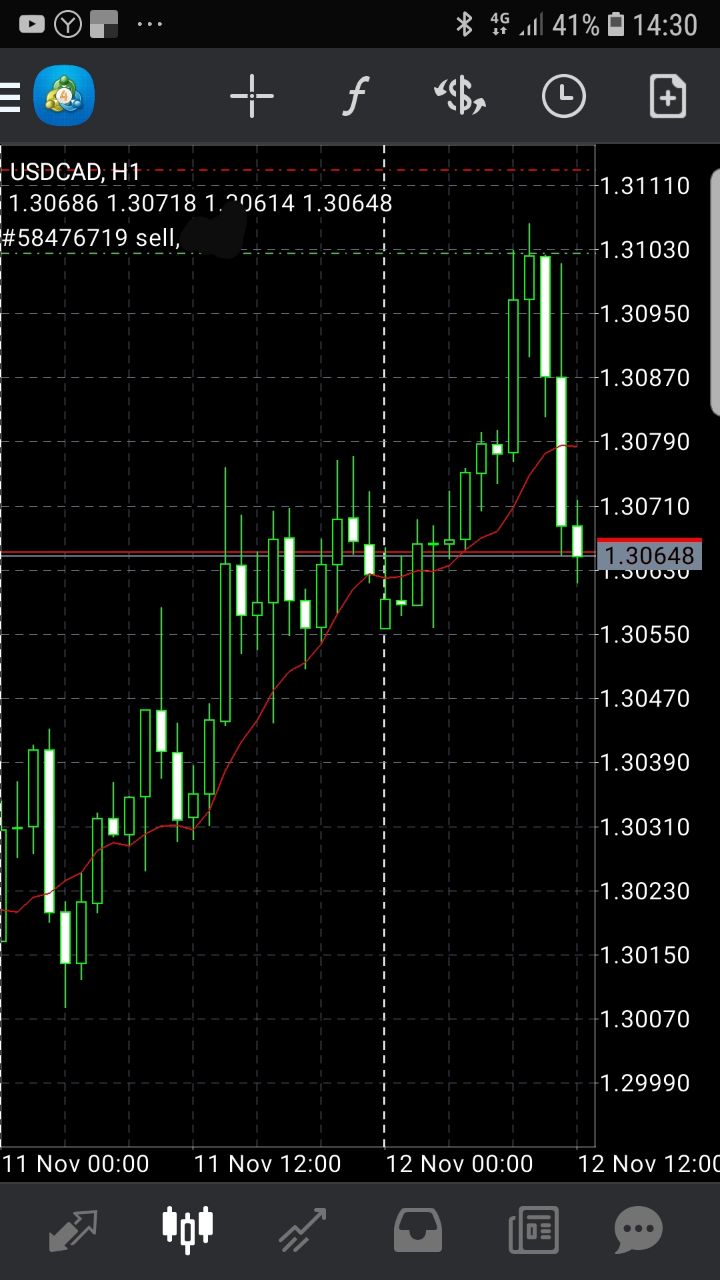Open the indicators function list

355,97
